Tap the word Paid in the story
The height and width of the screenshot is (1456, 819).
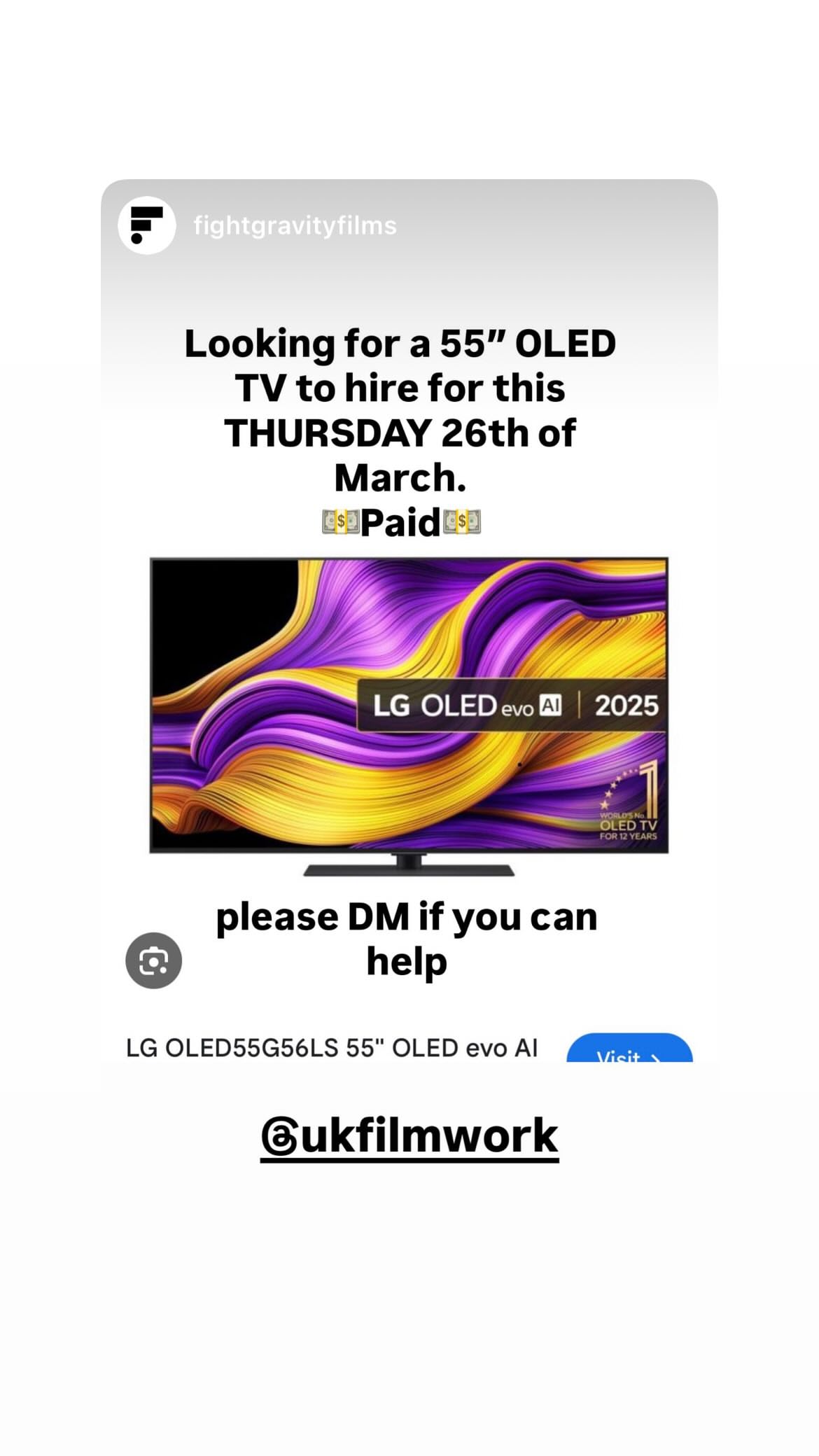coord(400,521)
